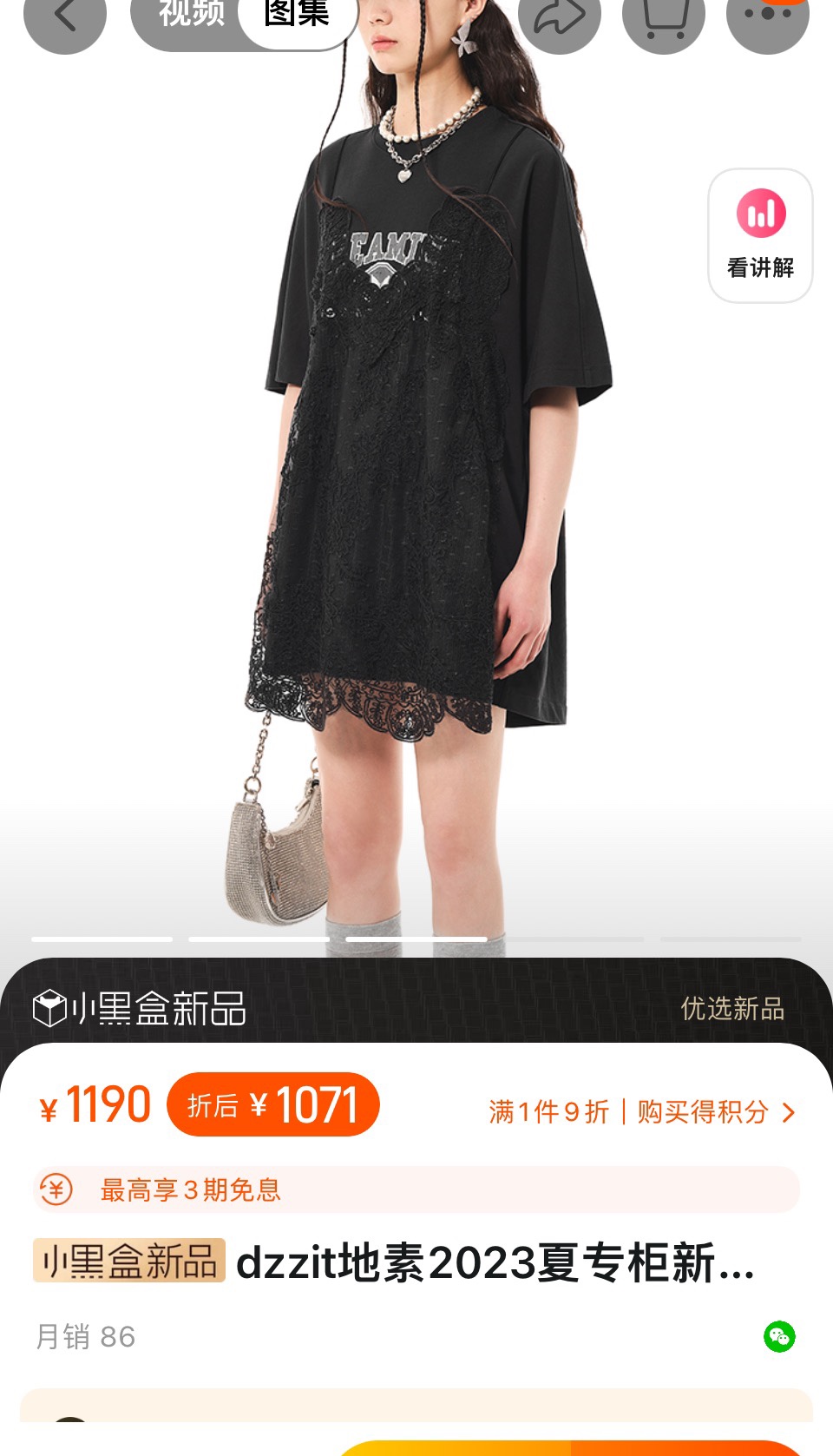
Task: Open the 看讲解 product explanation
Action: (761, 235)
